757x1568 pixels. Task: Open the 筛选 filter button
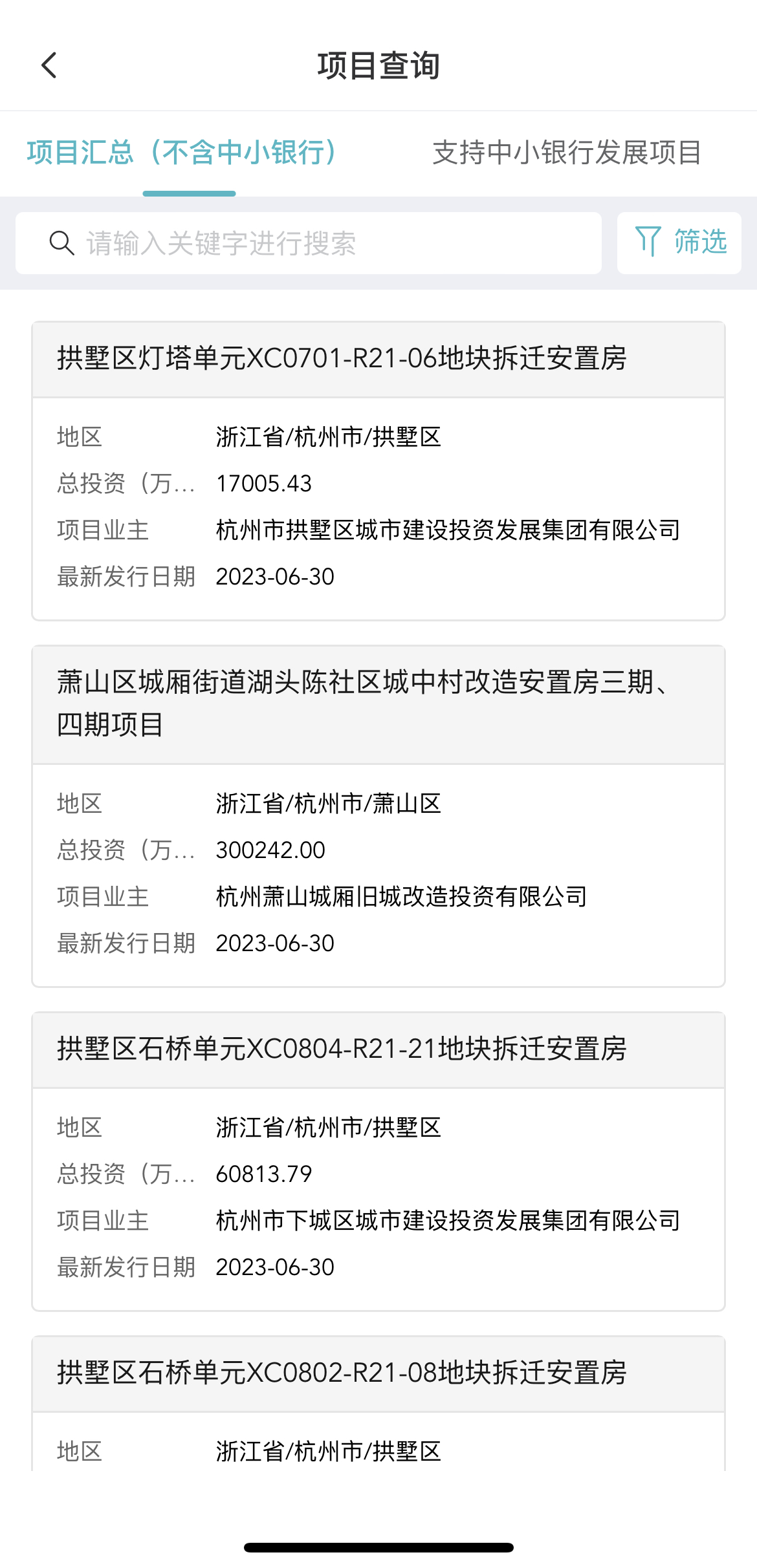pyautogui.click(x=679, y=243)
